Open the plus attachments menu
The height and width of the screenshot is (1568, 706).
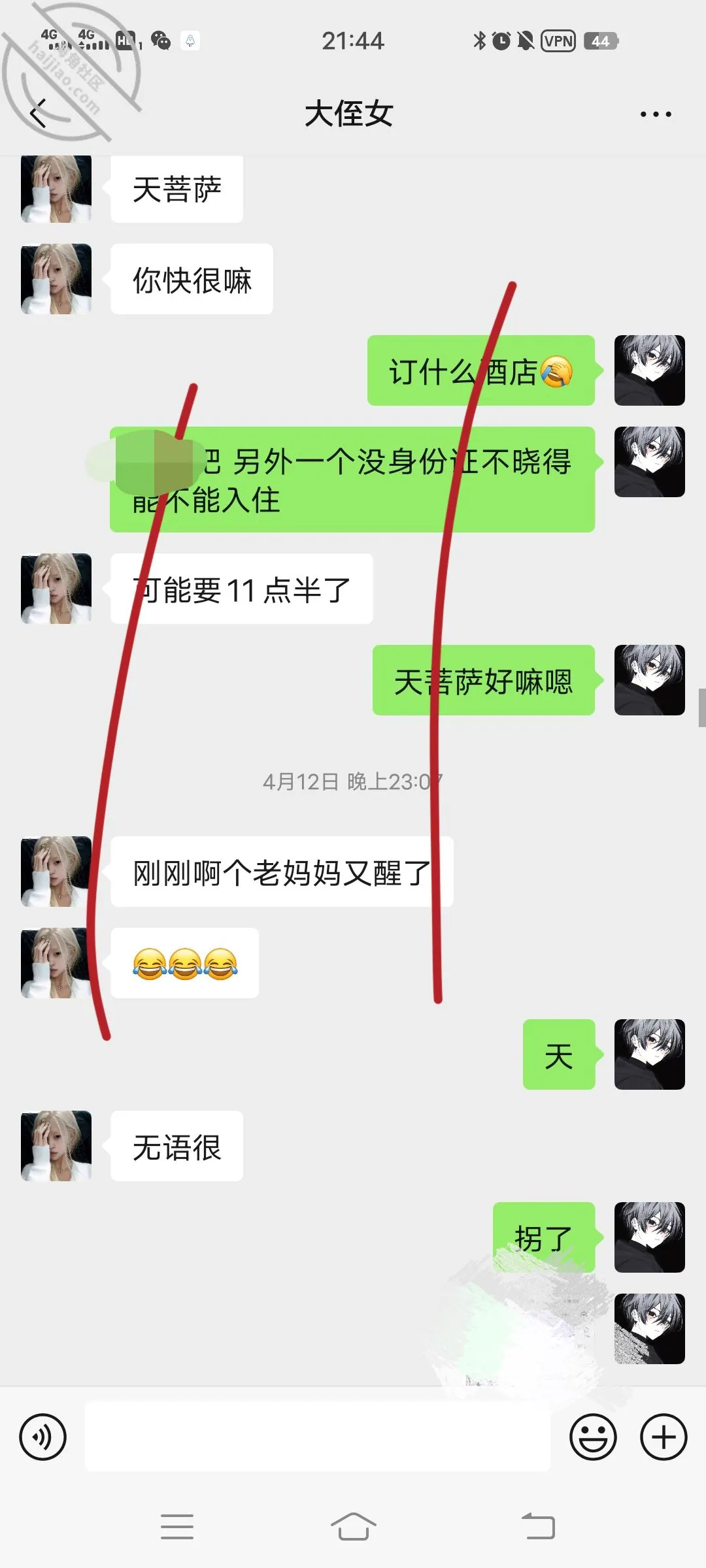click(664, 1437)
